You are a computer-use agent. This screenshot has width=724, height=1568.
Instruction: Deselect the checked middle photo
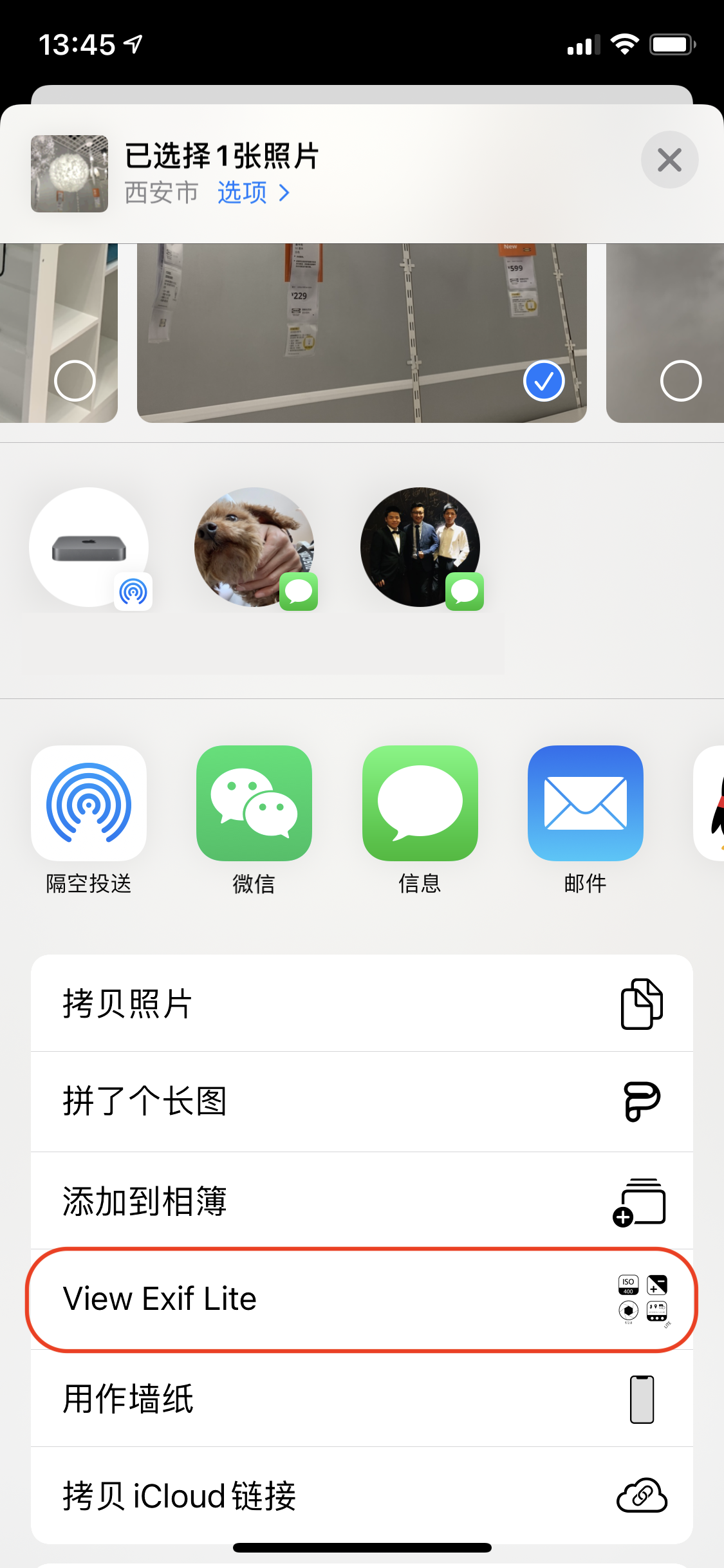pos(544,380)
